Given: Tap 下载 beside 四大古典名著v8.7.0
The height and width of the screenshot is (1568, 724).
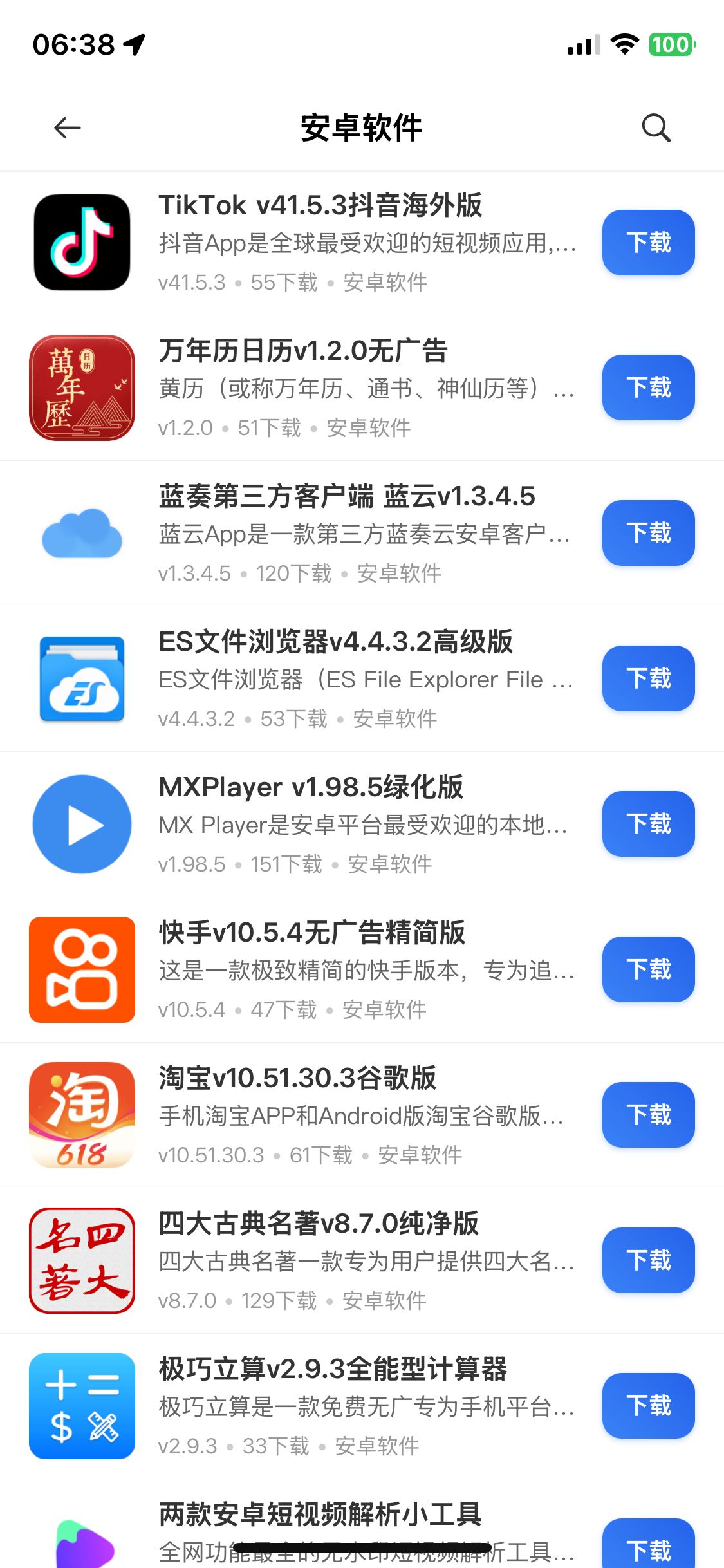Looking at the screenshot, I should (648, 1260).
